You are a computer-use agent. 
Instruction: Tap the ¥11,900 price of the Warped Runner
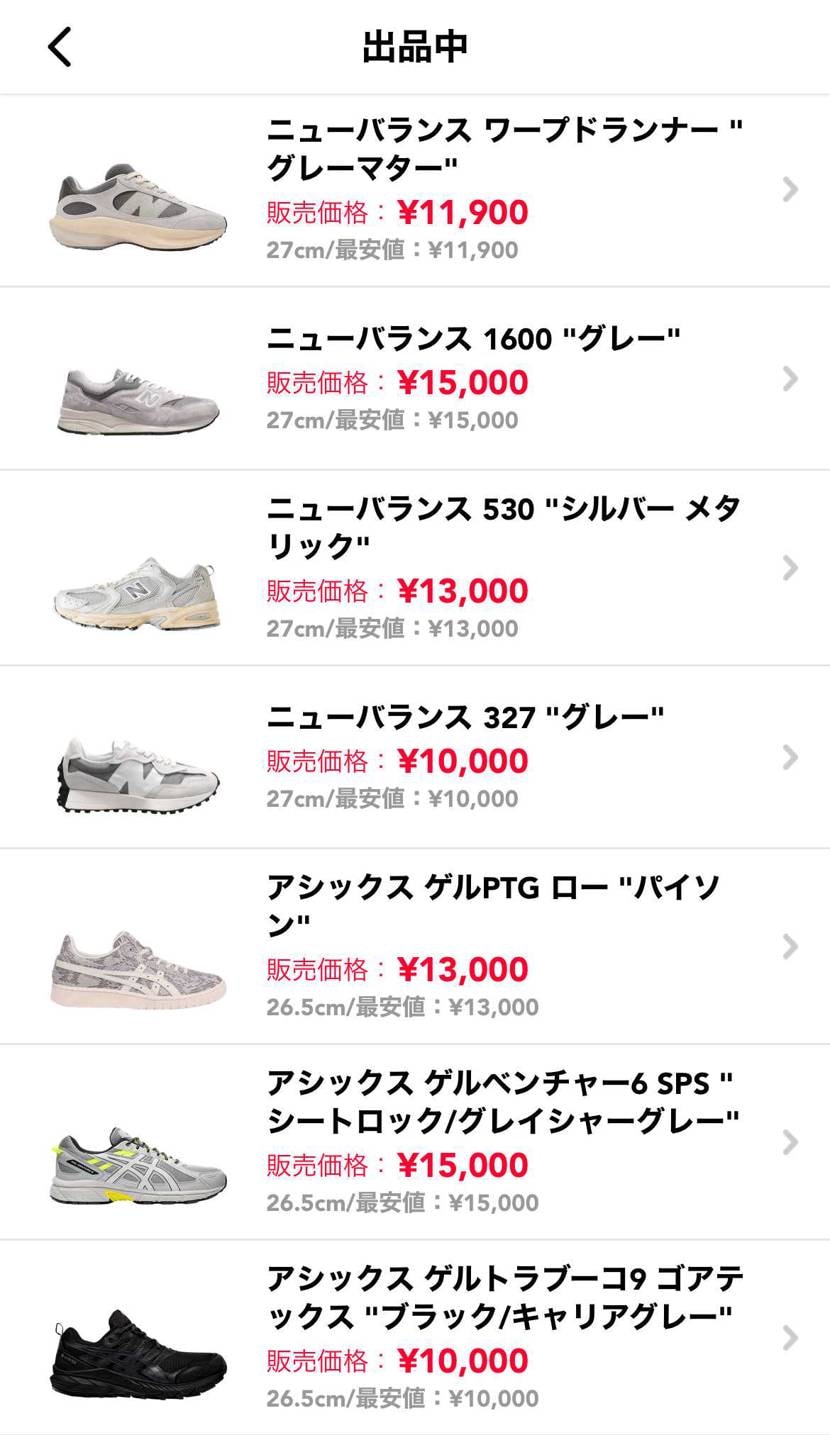point(465,212)
